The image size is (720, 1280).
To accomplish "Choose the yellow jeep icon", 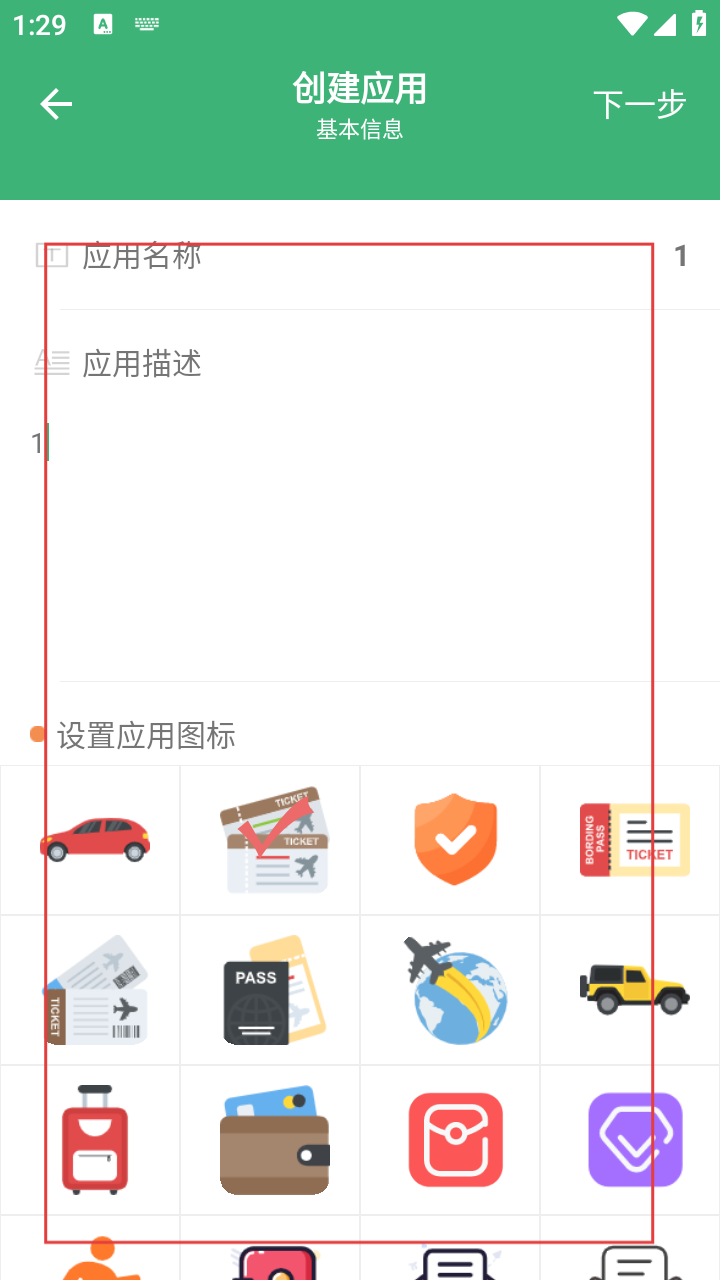I will pyautogui.click(x=634, y=988).
